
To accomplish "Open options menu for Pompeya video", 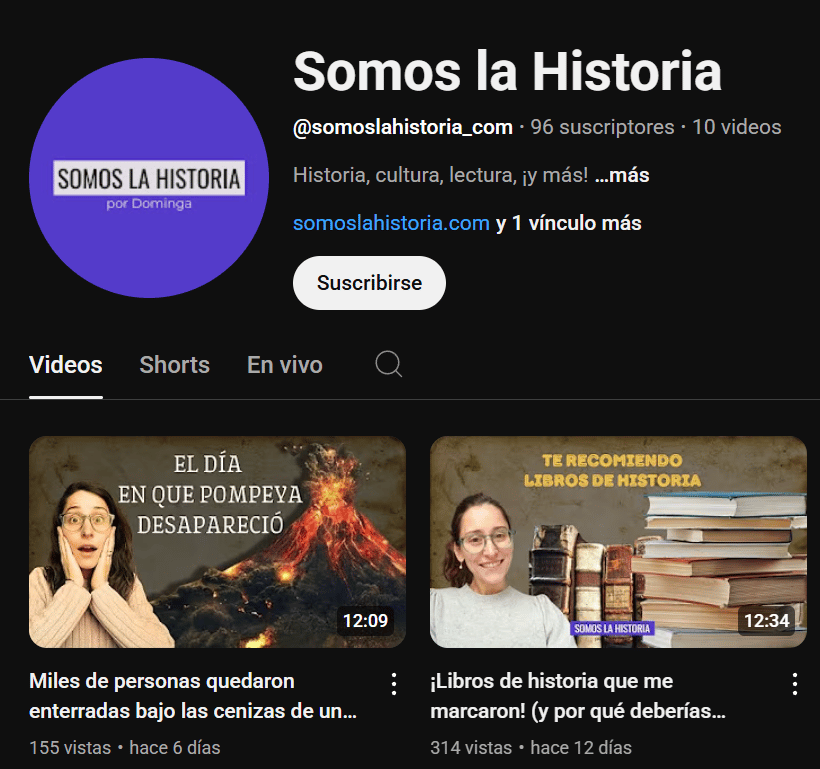I will [394, 684].
